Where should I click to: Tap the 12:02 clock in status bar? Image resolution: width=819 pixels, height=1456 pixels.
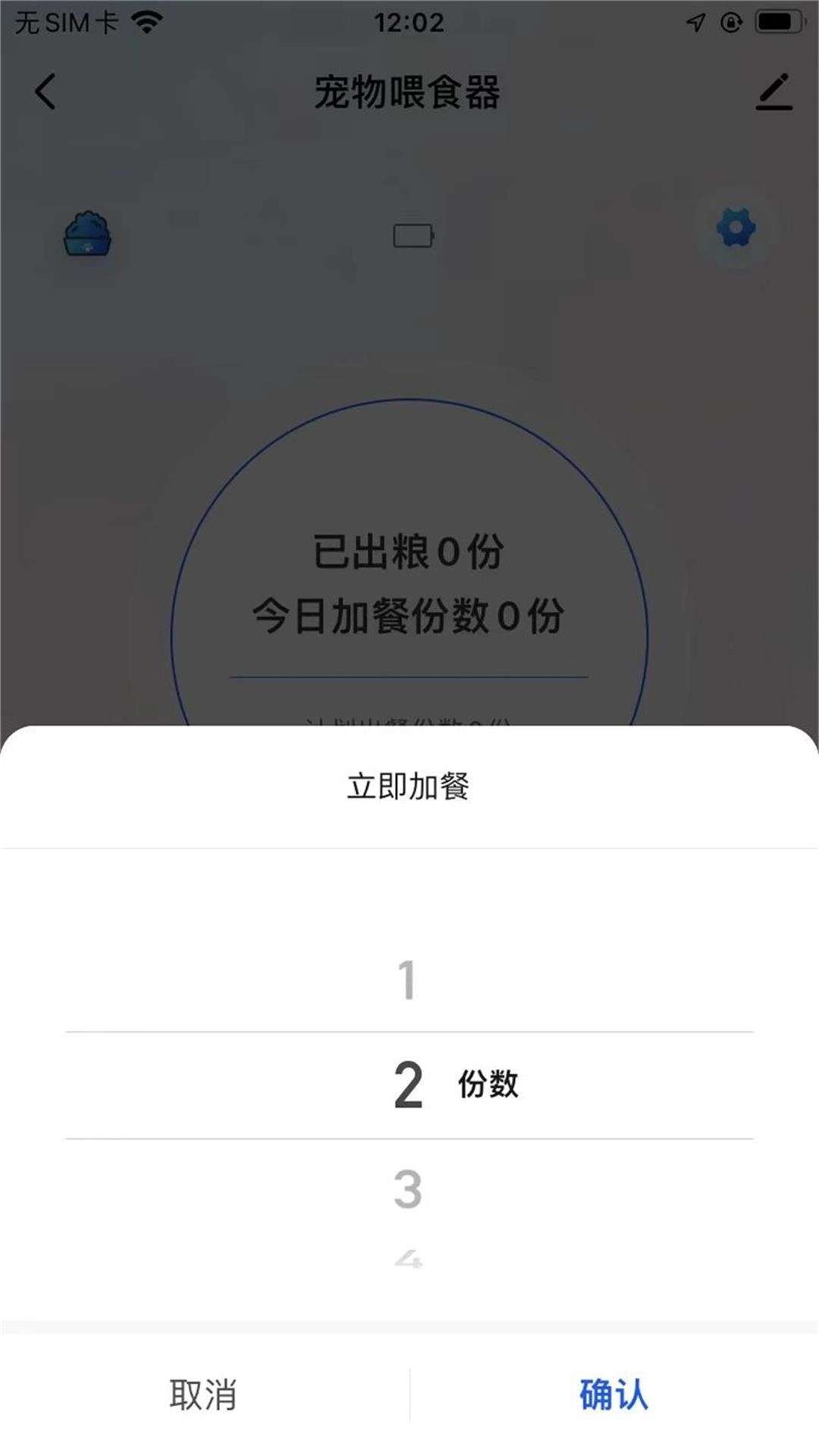point(408,22)
